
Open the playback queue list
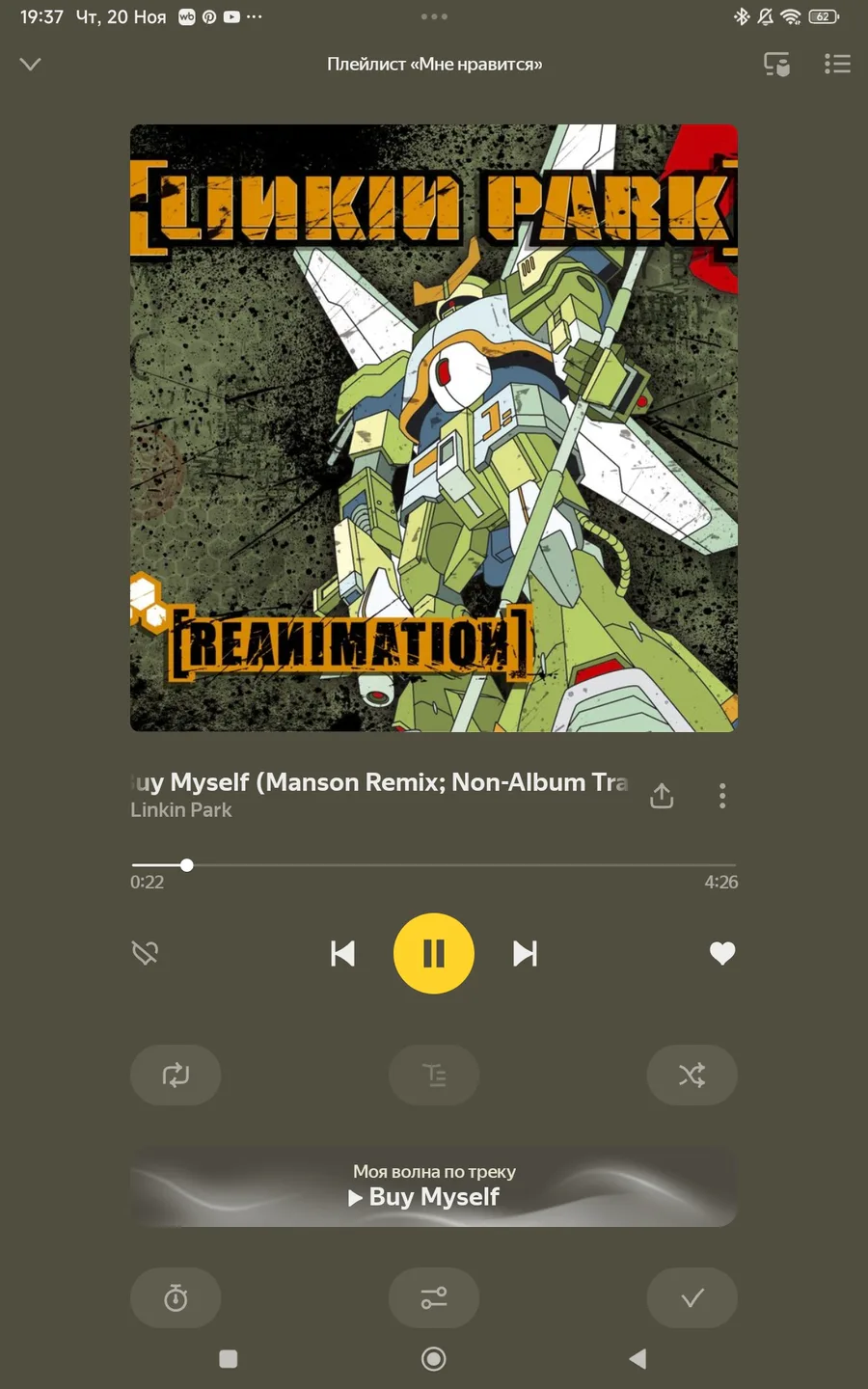[837, 64]
